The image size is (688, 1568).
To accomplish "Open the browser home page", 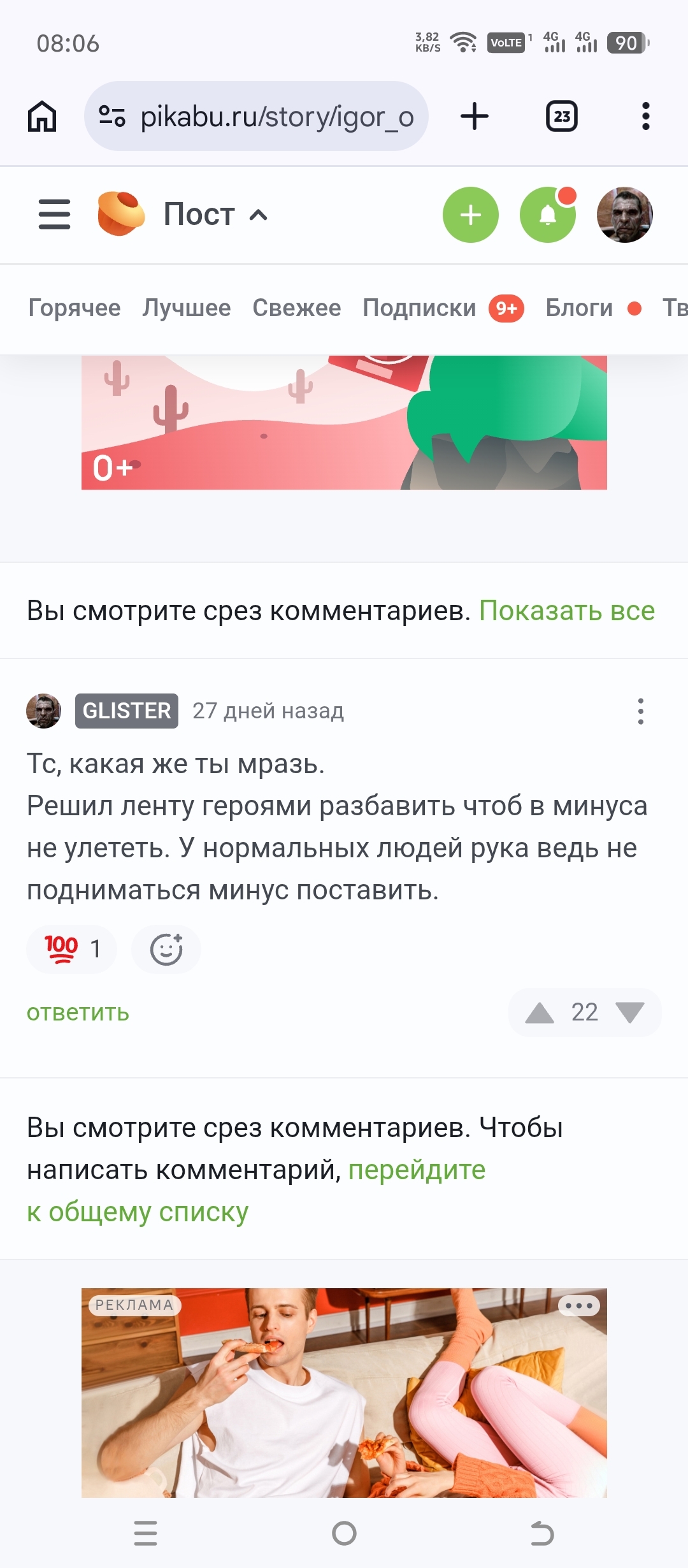I will click(42, 117).
